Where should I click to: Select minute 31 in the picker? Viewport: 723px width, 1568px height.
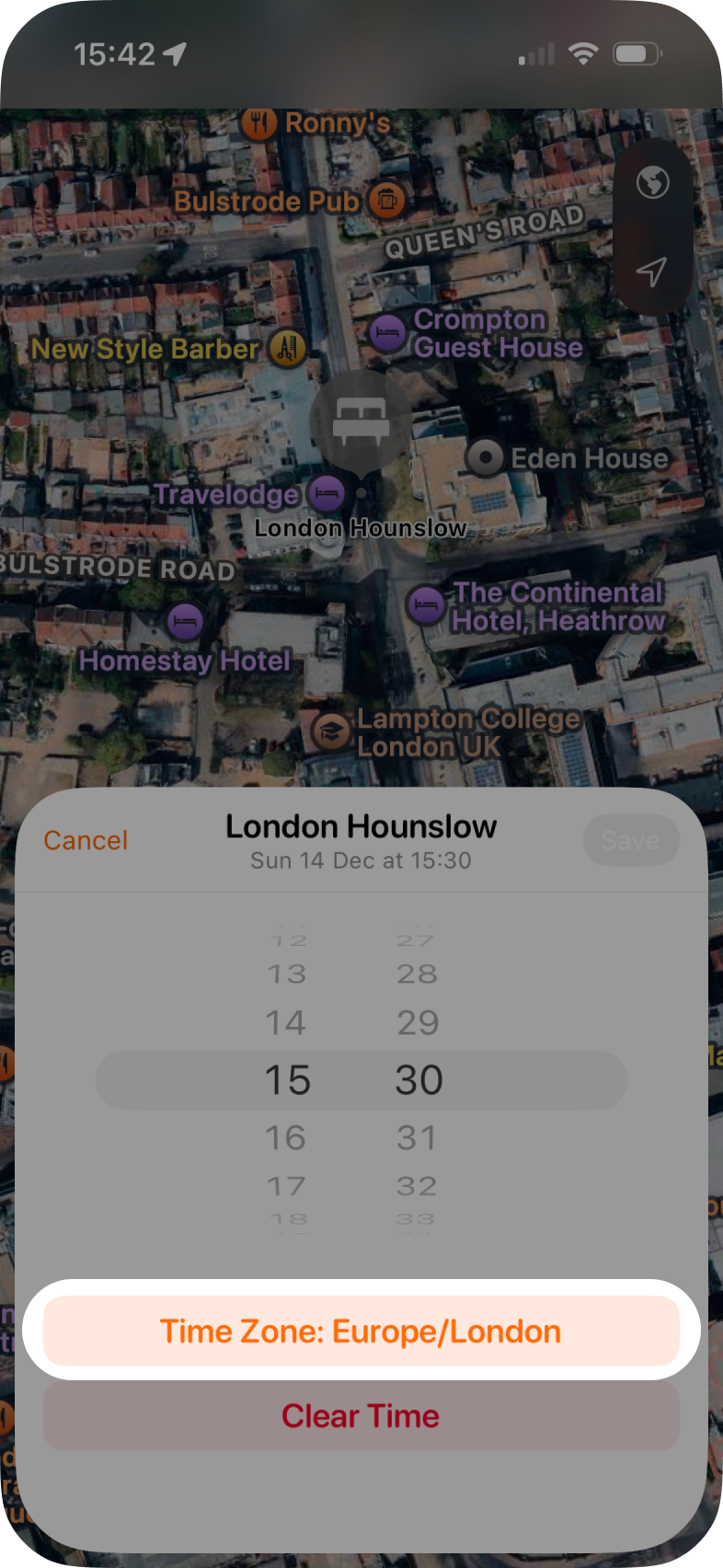417,1138
